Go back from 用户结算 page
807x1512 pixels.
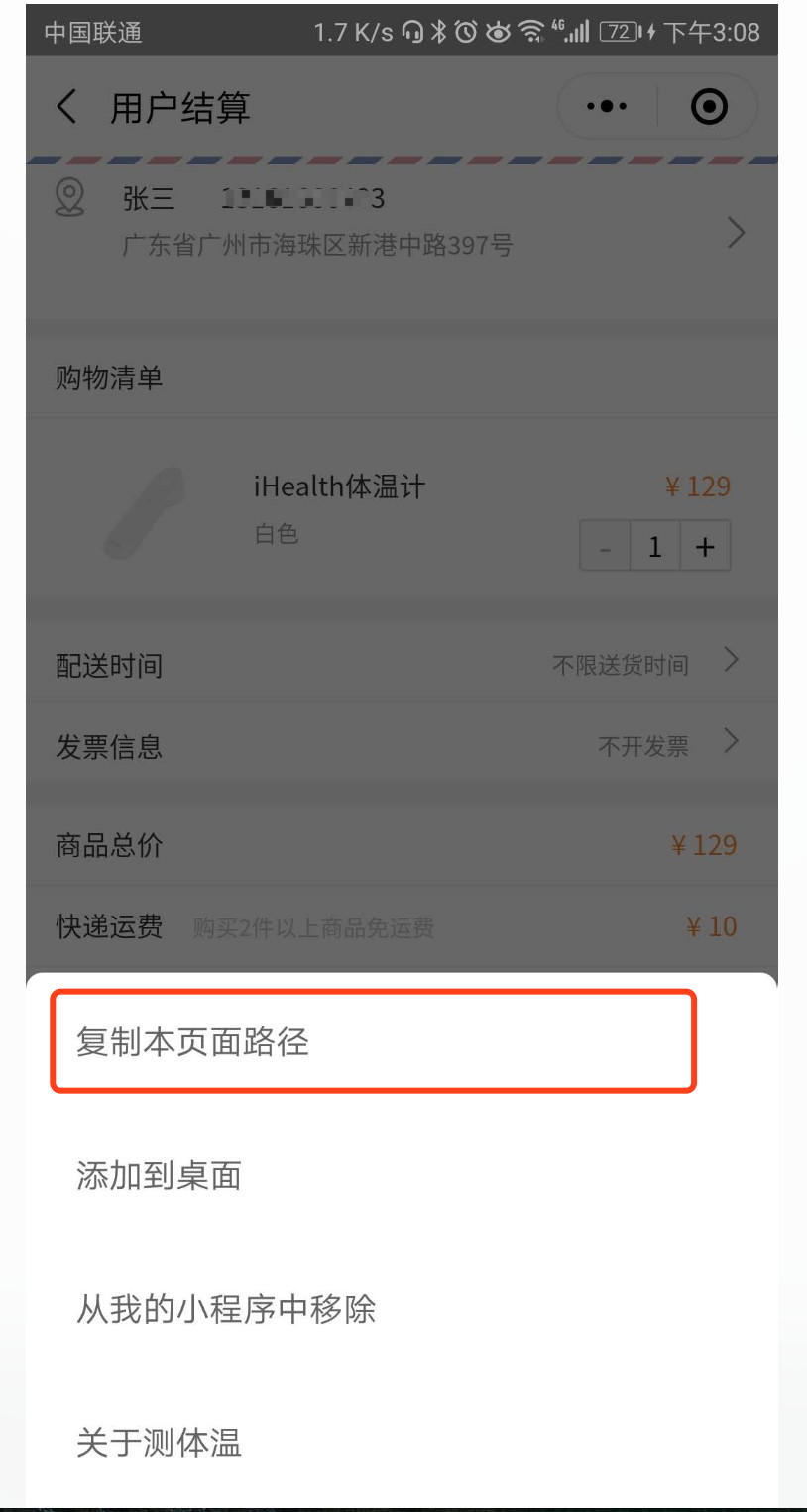pos(67,106)
